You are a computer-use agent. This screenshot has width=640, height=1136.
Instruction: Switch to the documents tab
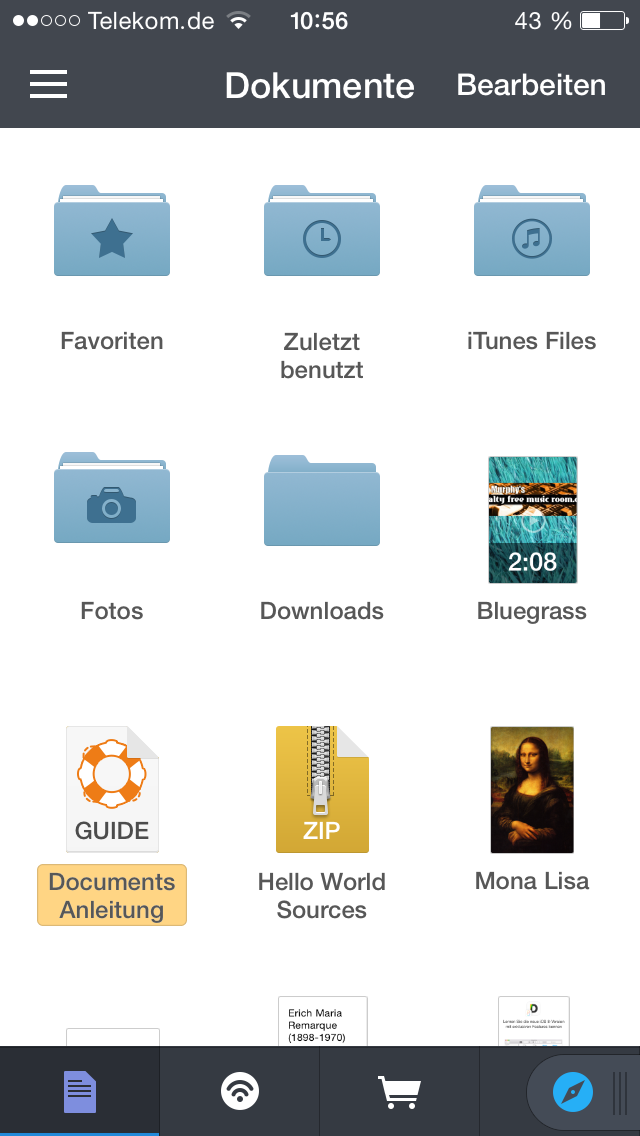pos(80,1091)
